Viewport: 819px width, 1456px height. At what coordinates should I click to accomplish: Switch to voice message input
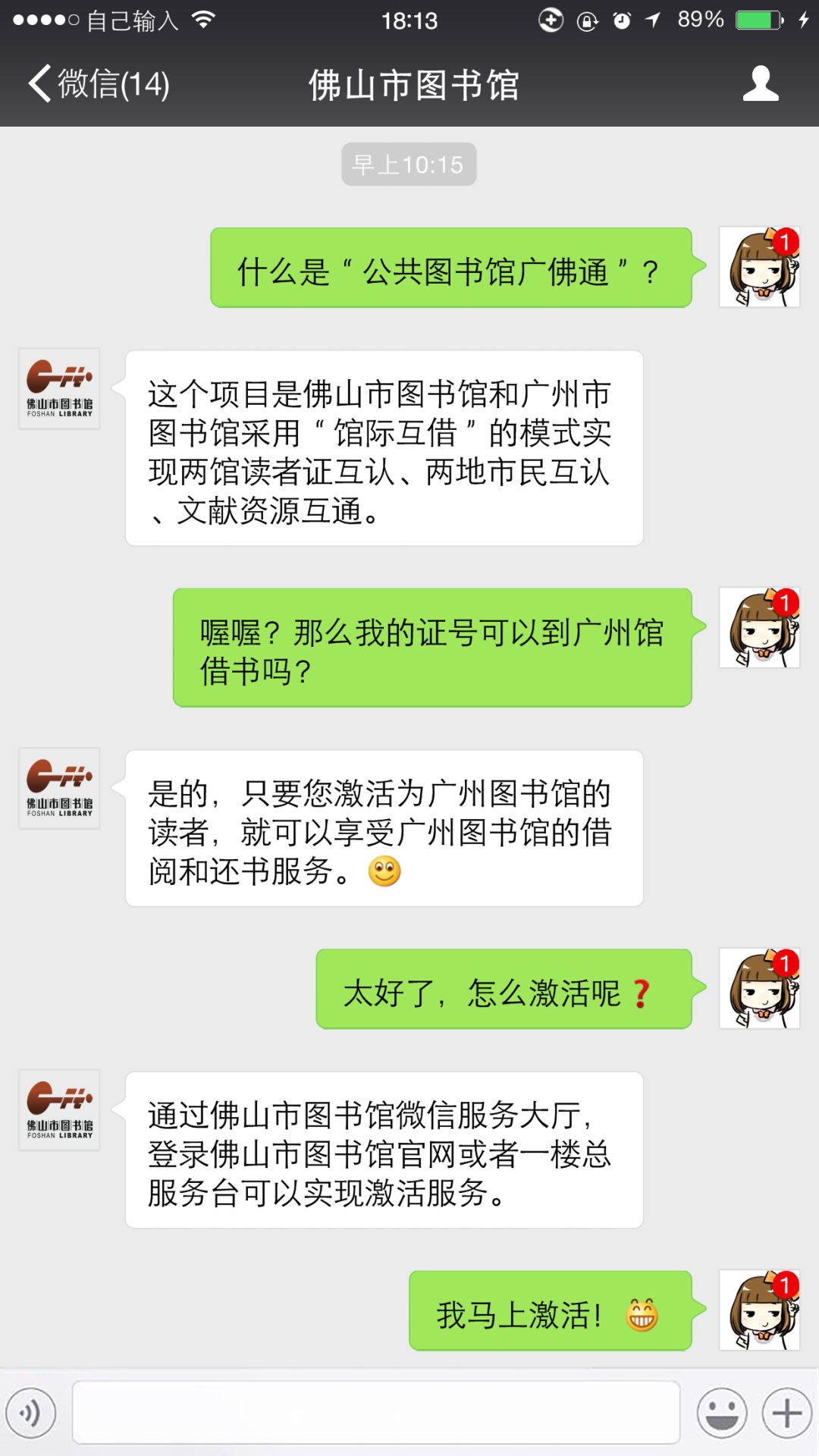tap(31, 1413)
